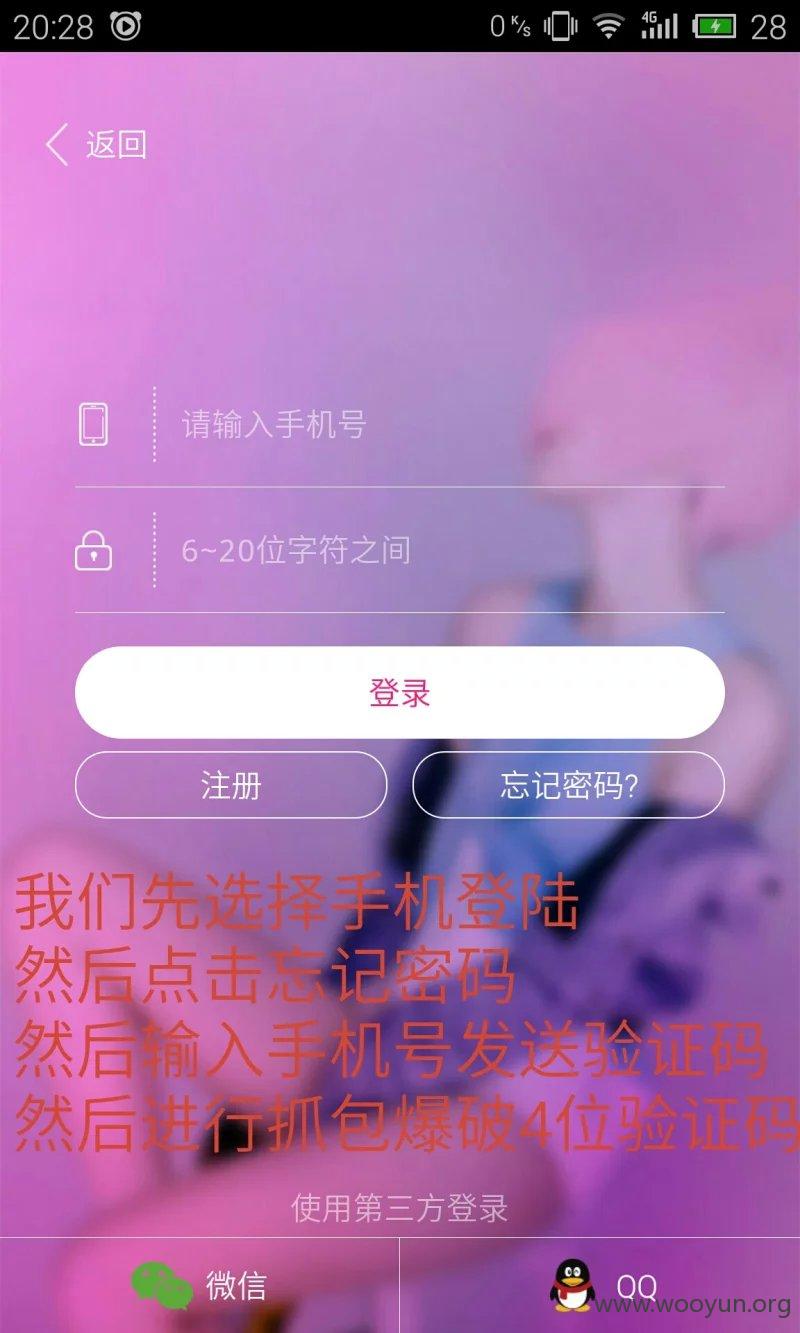The width and height of the screenshot is (800, 1333).
Task: Open the 注册 registration page
Action: point(231,785)
